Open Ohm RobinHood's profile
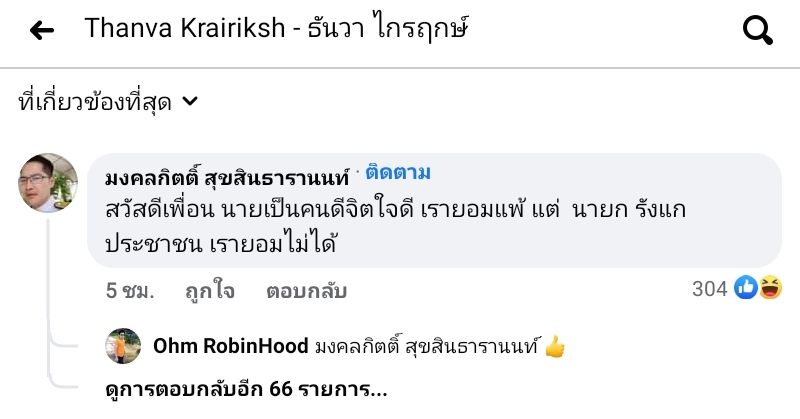The image size is (800, 419). pos(230,346)
